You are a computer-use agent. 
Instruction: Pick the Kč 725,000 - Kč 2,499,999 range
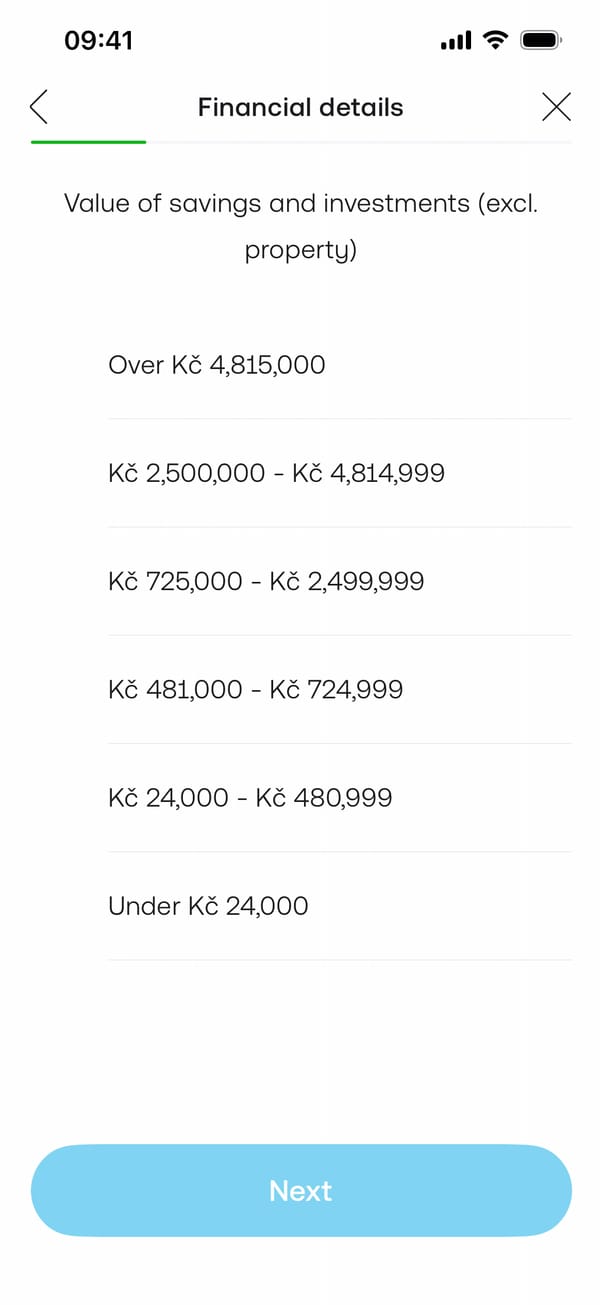(266, 581)
